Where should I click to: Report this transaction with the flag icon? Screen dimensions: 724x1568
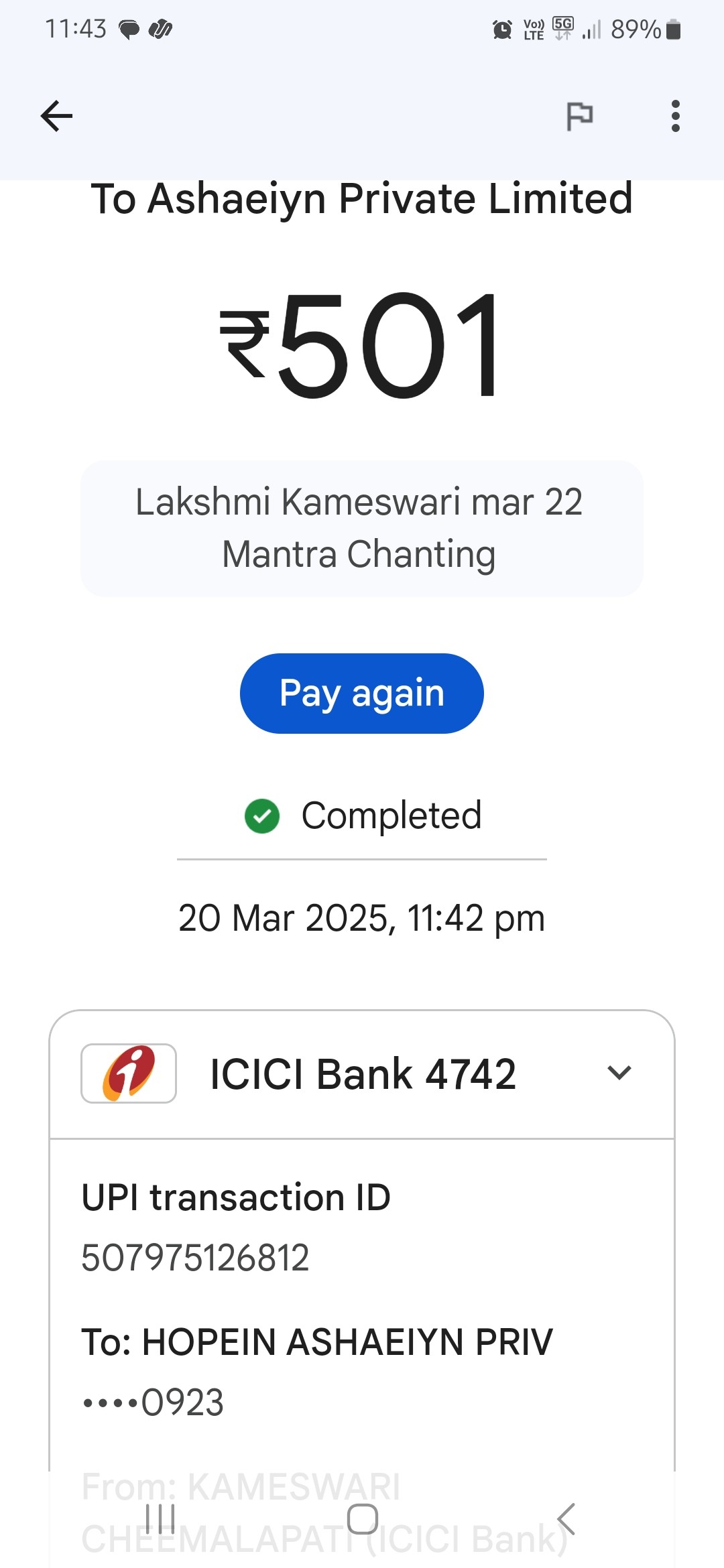tap(579, 116)
